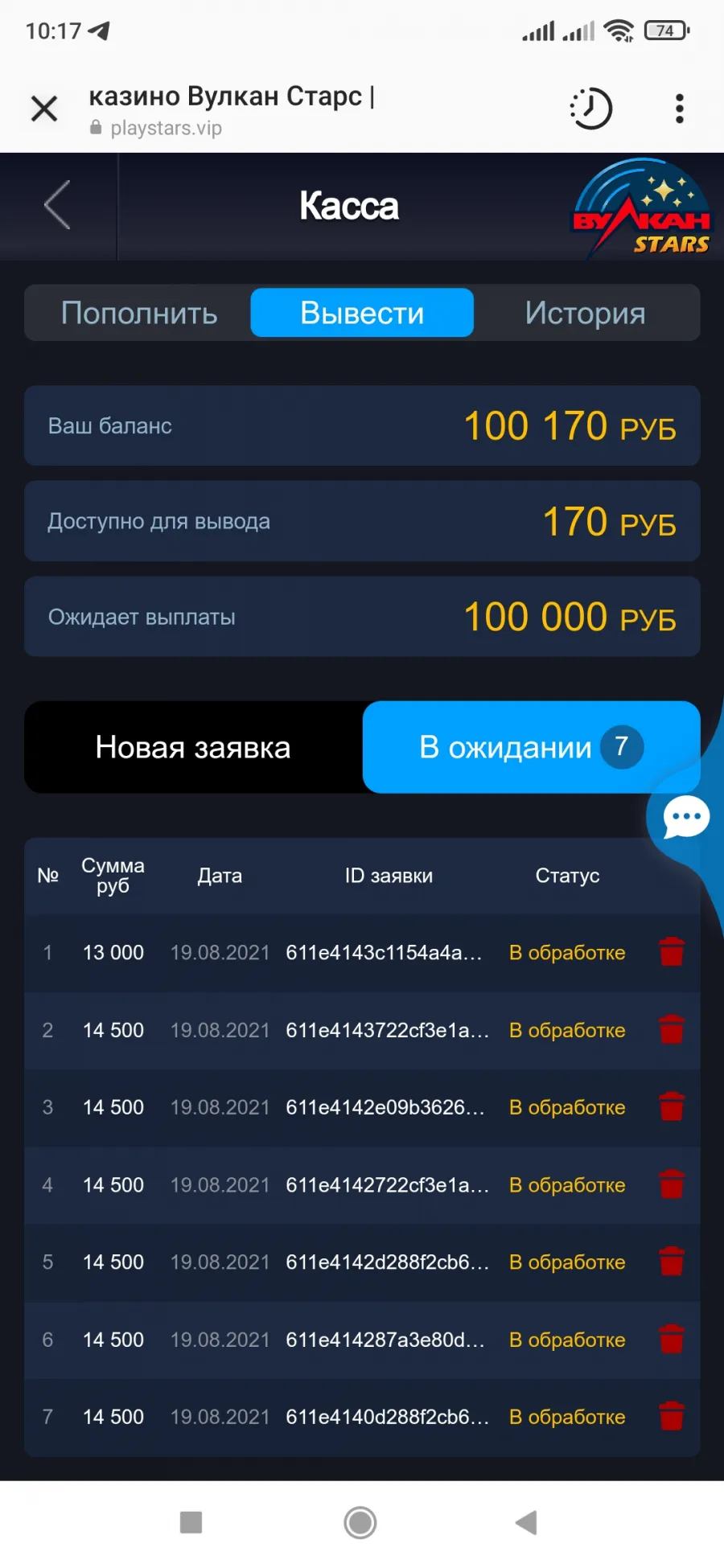The image size is (724, 1568).
Task: Delete request number 2 with the trash icon
Action: click(672, 1029)
